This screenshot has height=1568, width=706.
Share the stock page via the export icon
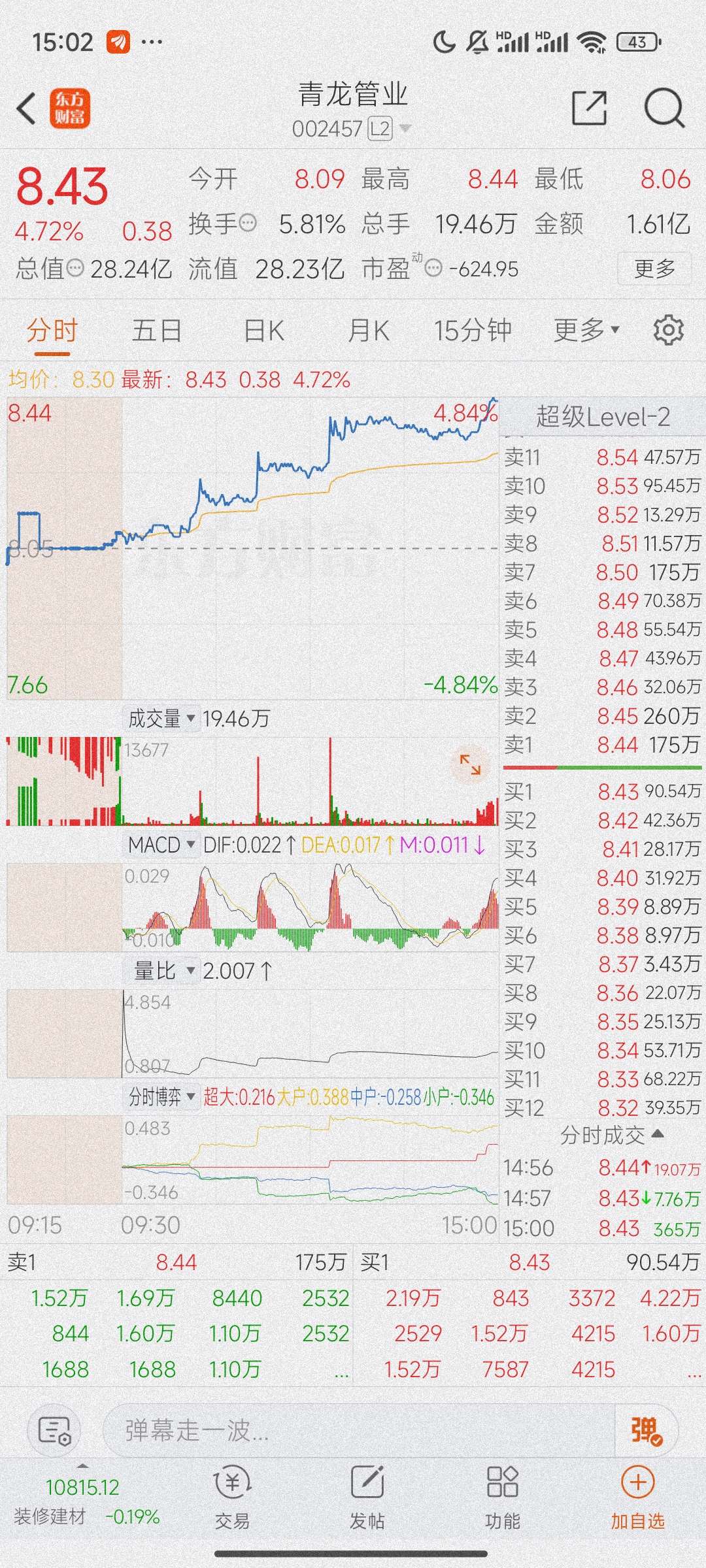tap(590, 108)
